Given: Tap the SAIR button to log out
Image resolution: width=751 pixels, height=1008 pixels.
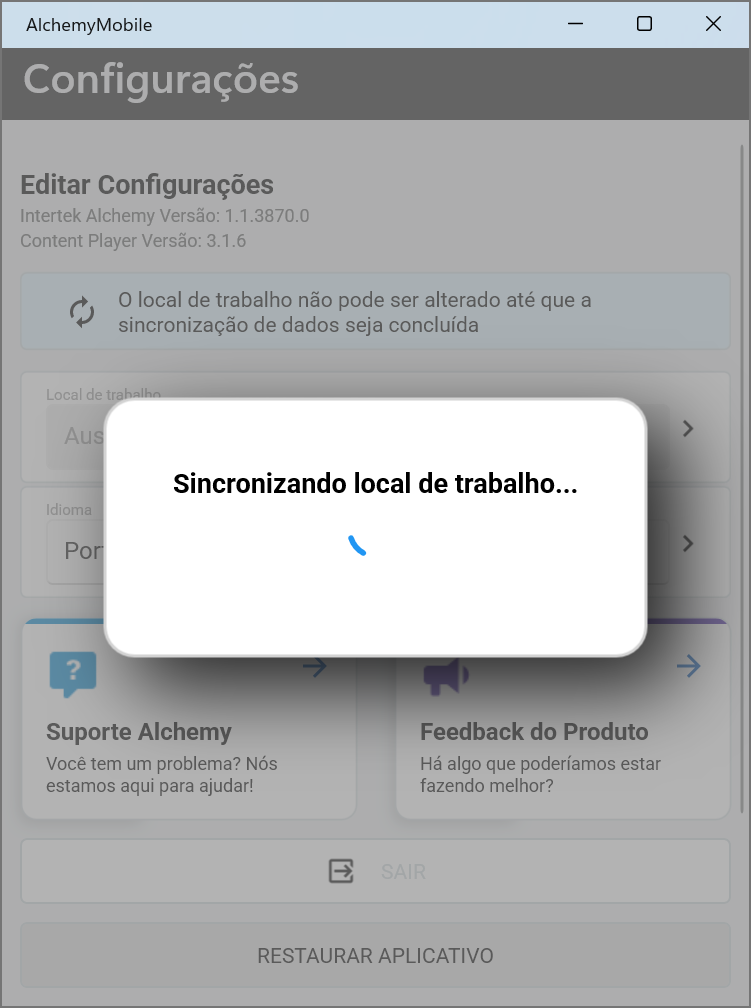Looking at the screenshot, I should (x=375, y=871).
